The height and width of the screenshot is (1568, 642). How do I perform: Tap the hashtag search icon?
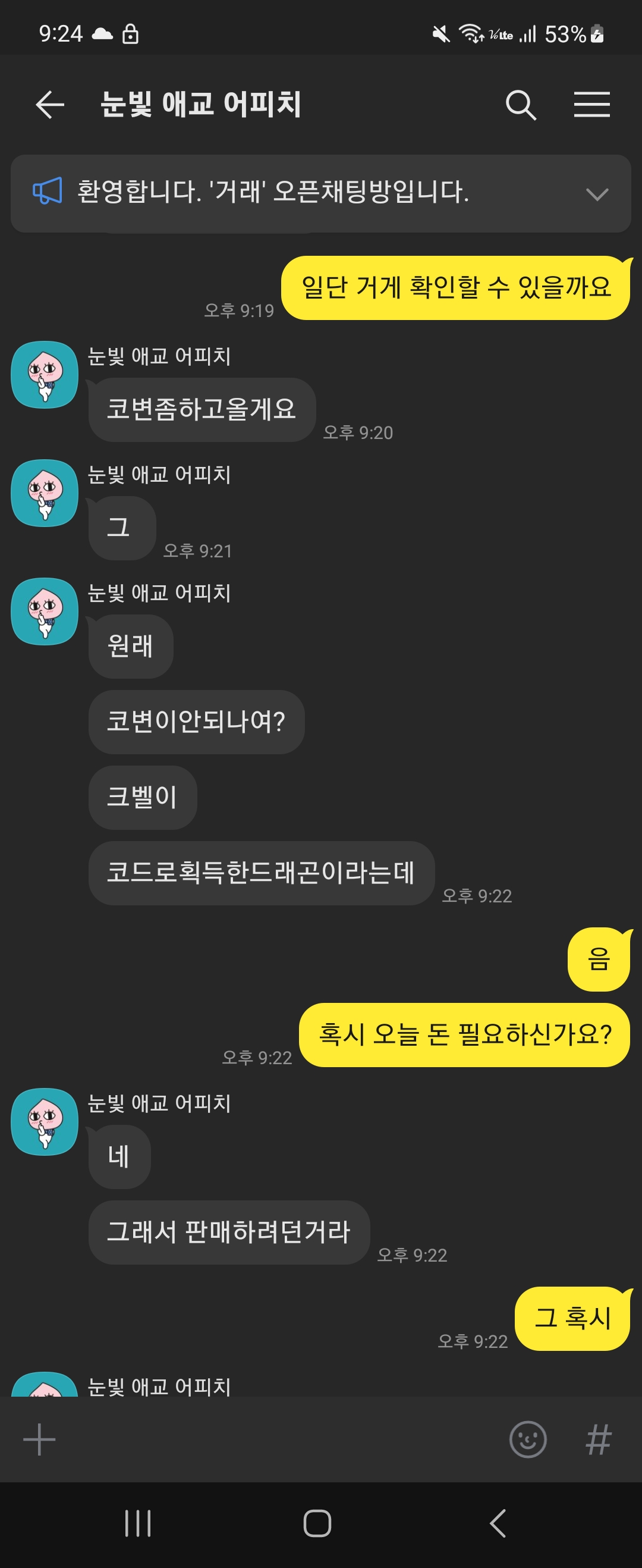click(x=597, y=1440)
